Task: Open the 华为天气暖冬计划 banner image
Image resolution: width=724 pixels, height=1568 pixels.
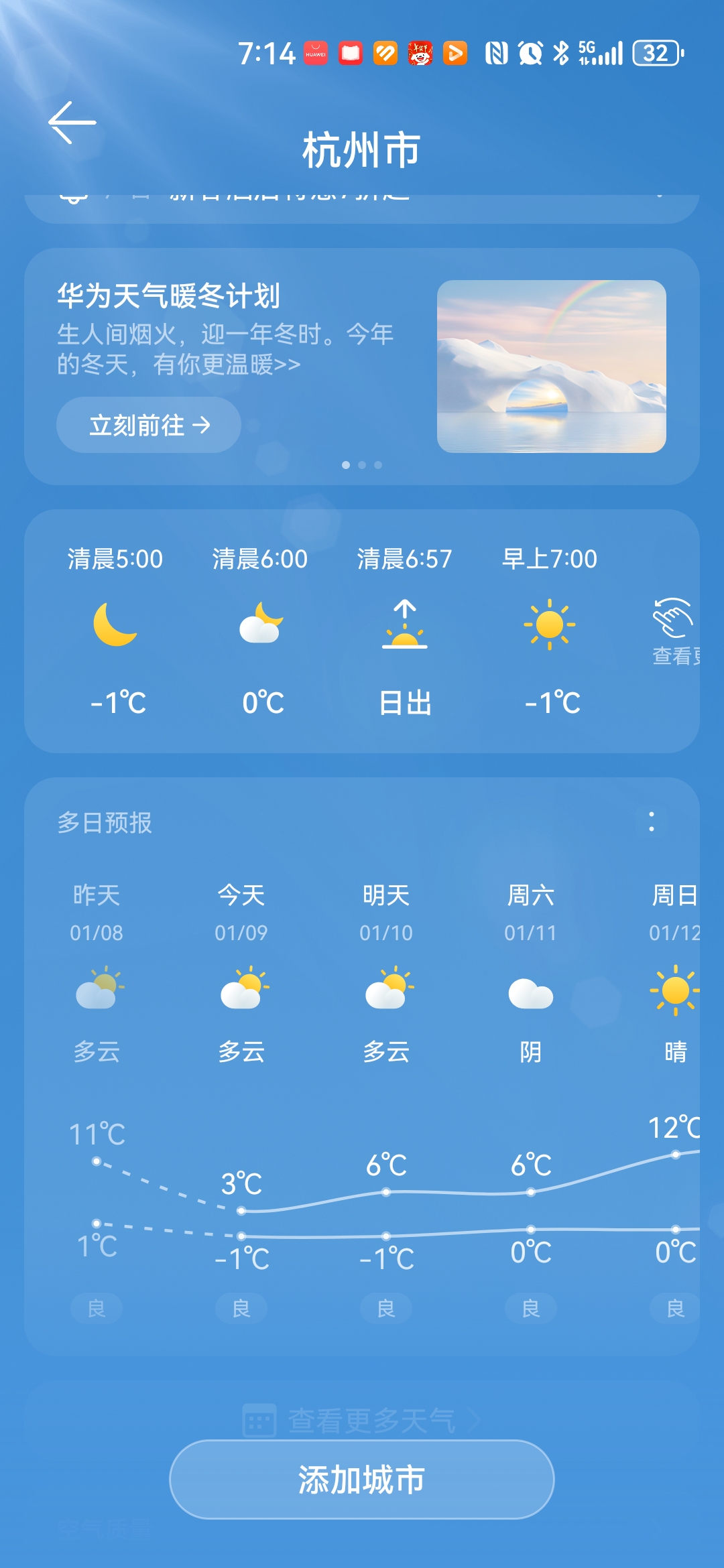Action: tap(551, 366)
